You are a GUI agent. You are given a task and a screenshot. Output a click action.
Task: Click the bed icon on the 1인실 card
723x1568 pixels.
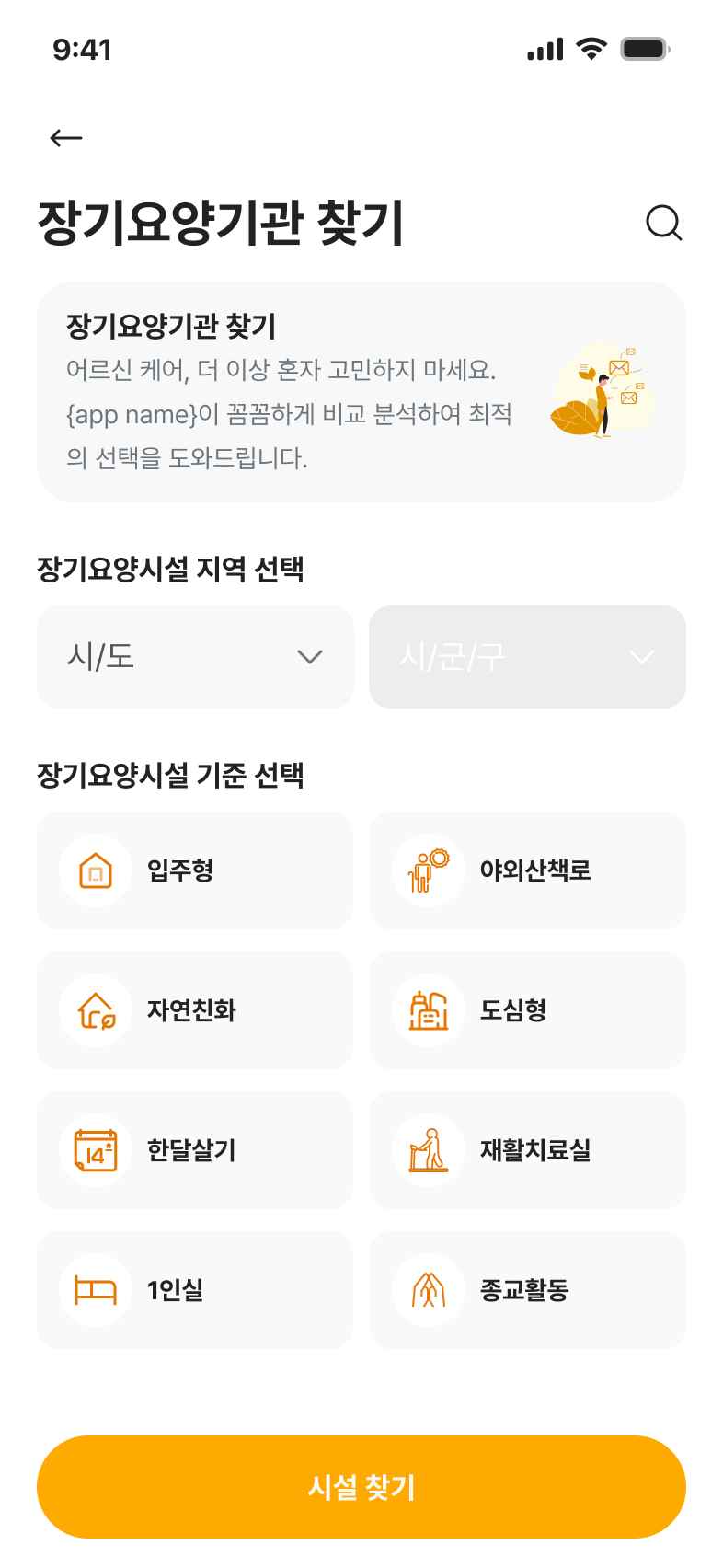tap(96, 1290)
